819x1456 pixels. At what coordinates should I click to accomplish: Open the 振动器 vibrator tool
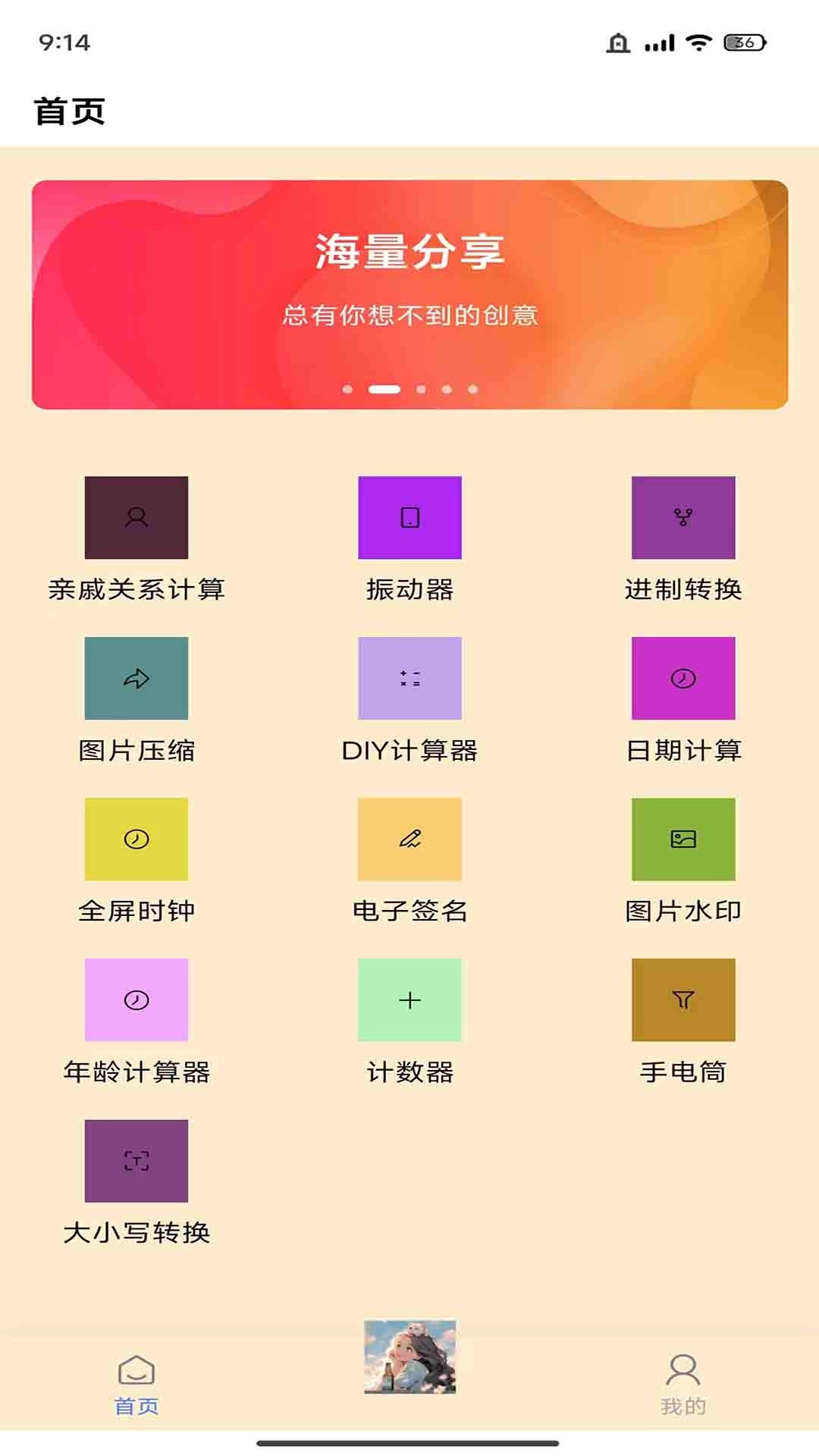coord(409,518)
